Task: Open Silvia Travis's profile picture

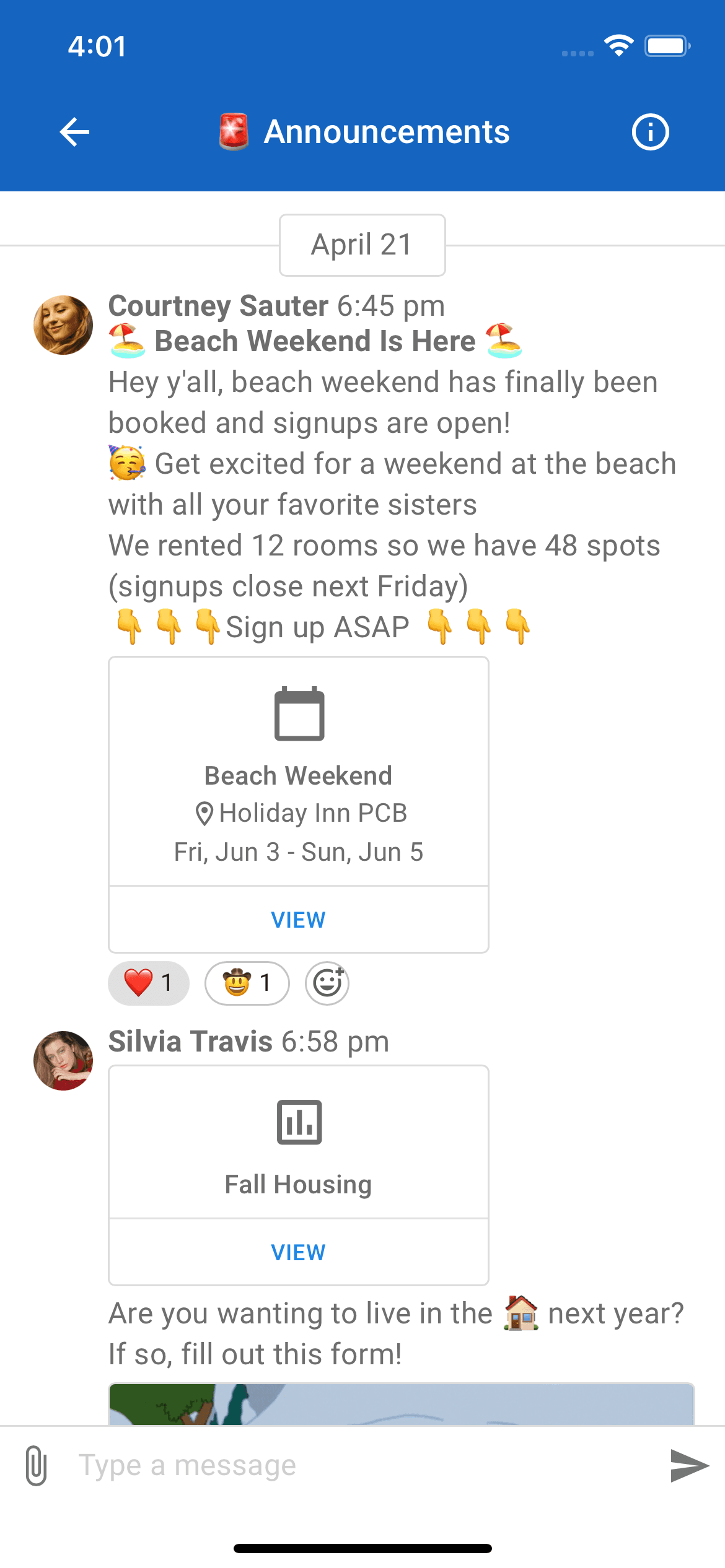Action: pos(63,1060)
